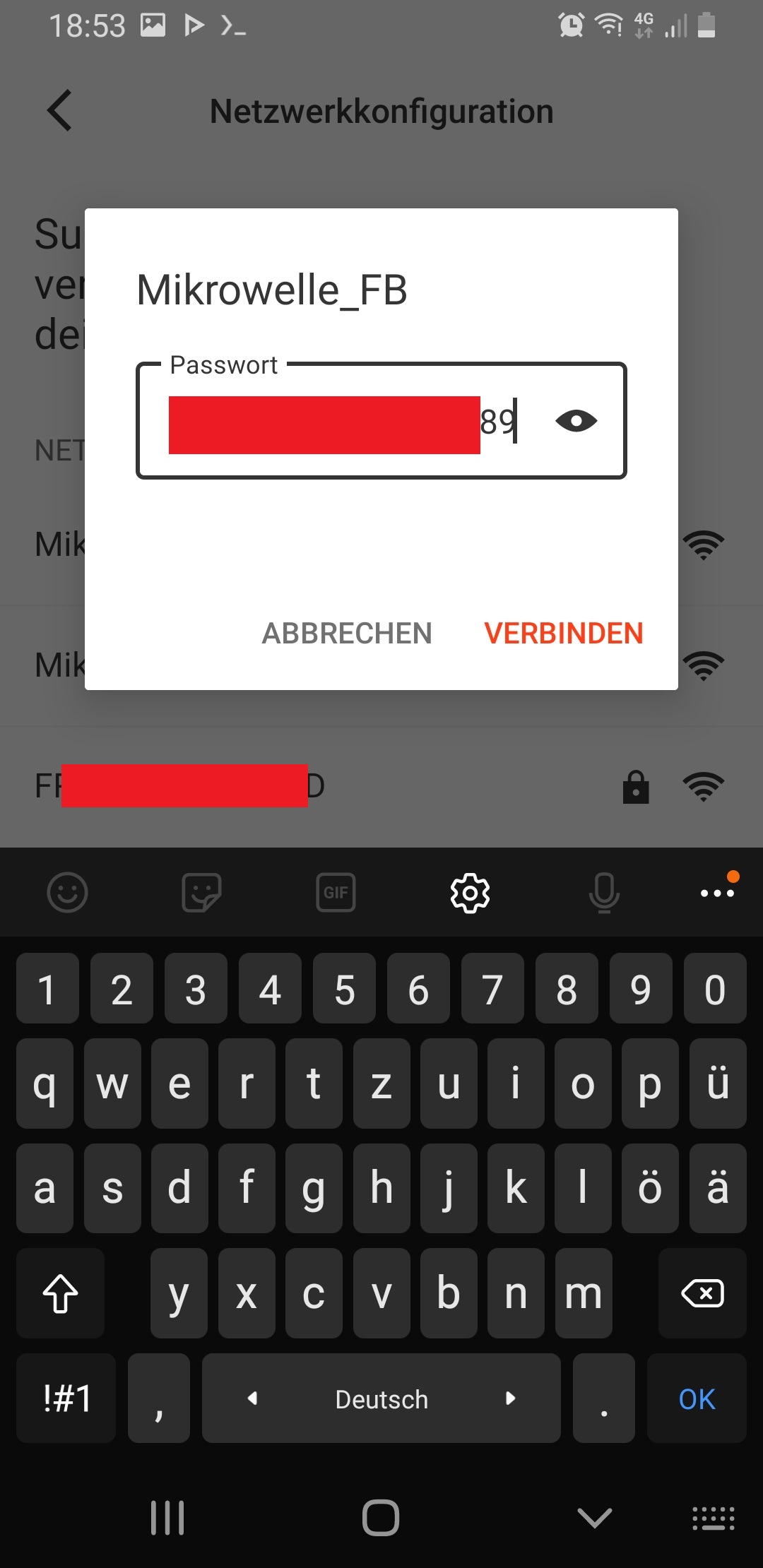The width and height of the screenshot is (763, 1568).
Task: Toggle password visibility with the eye icon
Action: point(576,421)
